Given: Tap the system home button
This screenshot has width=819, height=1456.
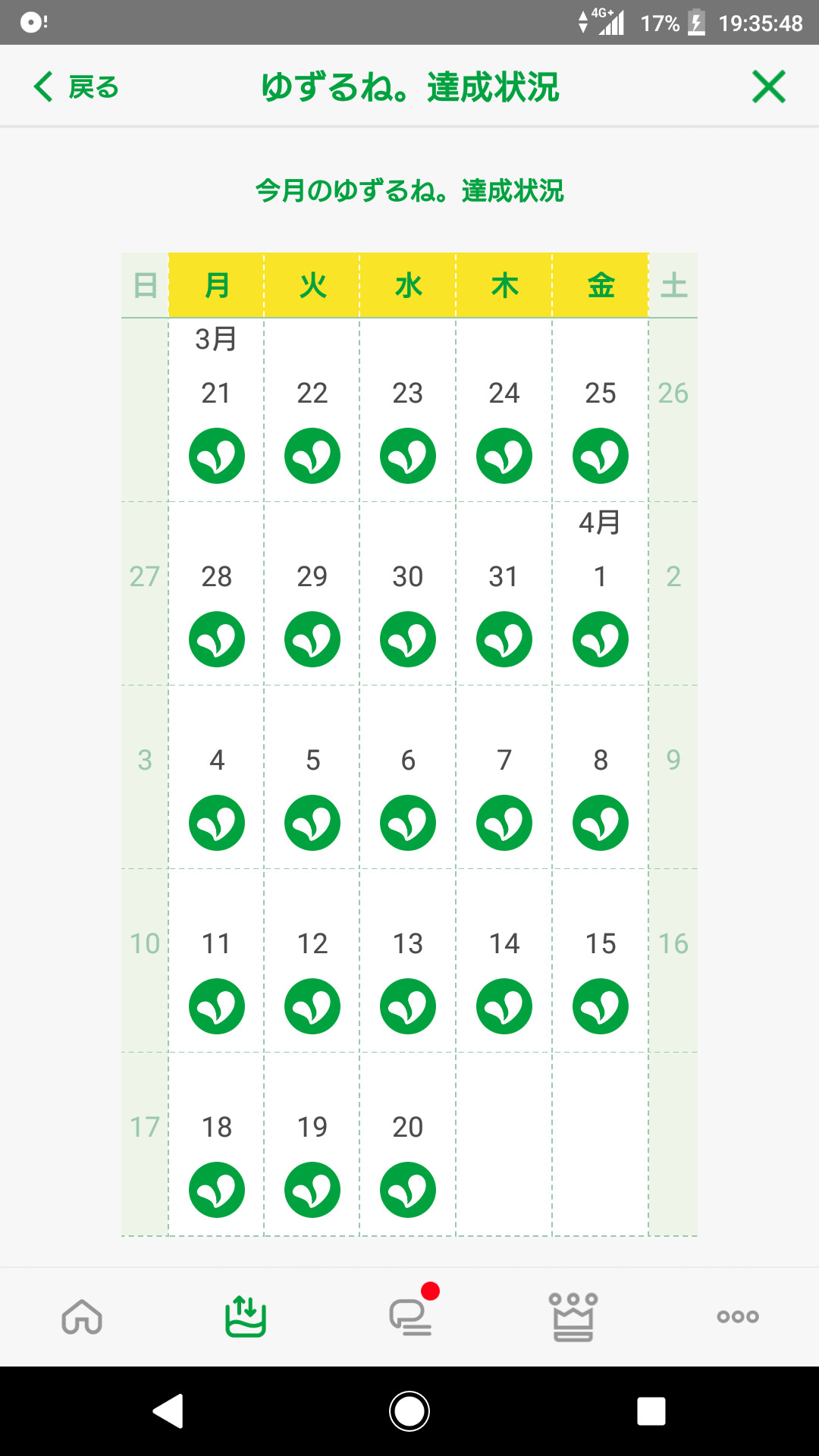Looking at the screenshot, I should (409, 1411).
